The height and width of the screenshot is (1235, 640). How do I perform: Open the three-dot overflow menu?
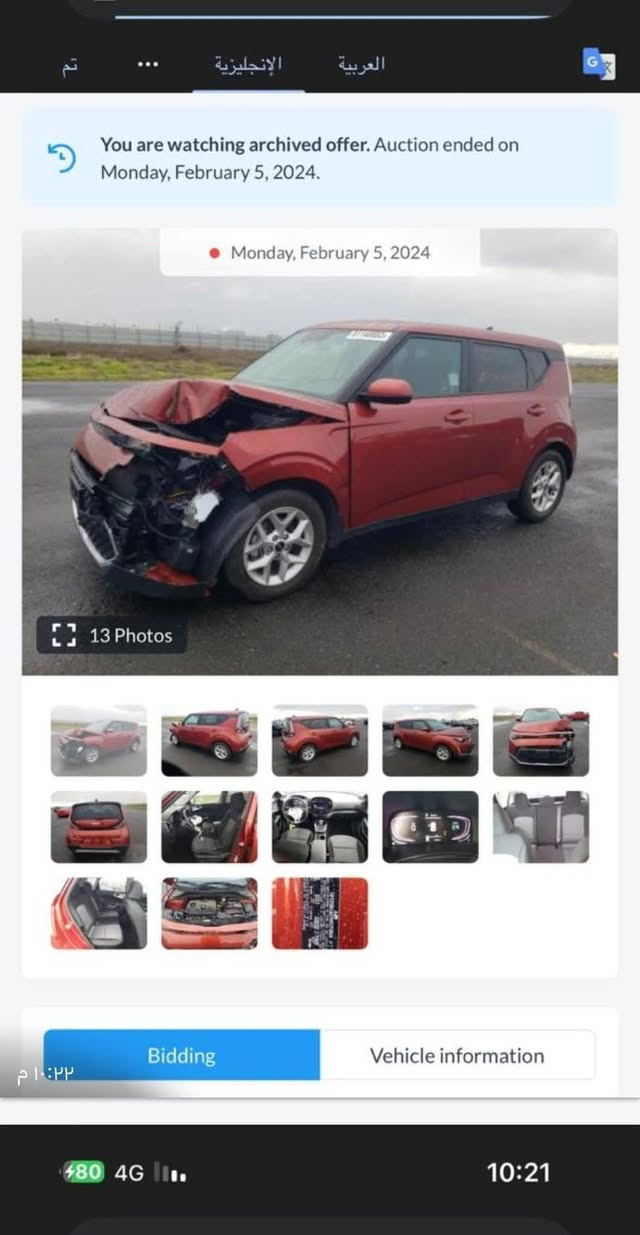coord(148,64)
